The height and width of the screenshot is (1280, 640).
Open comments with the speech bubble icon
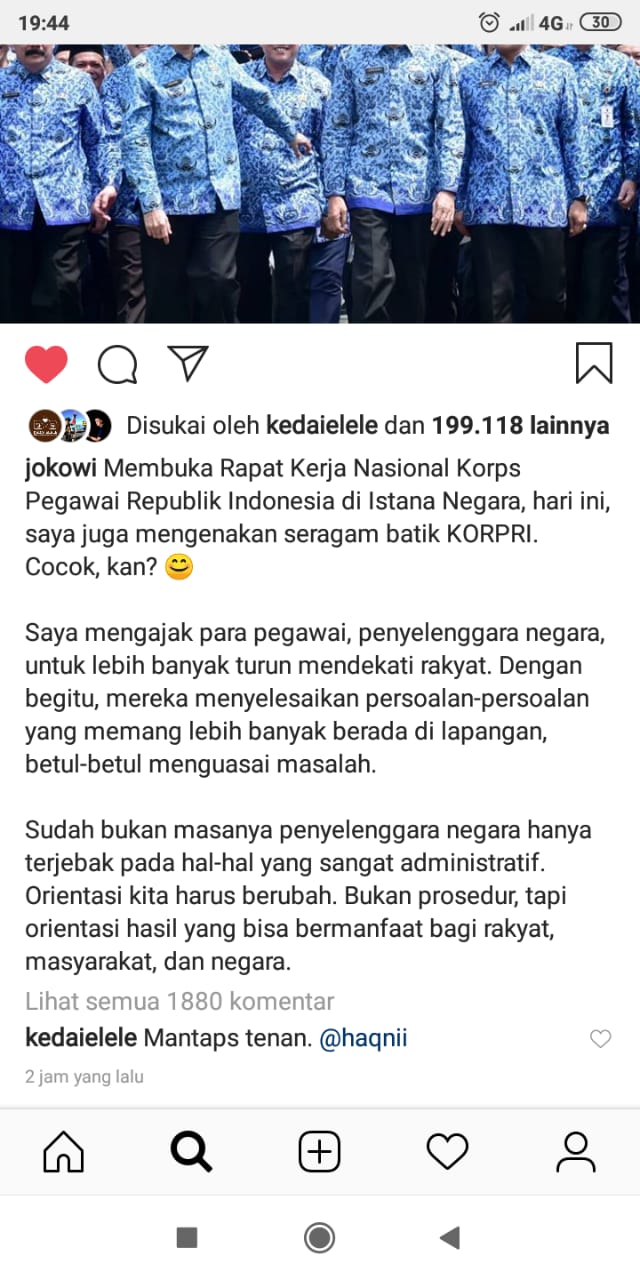click(x=117, y=365)
